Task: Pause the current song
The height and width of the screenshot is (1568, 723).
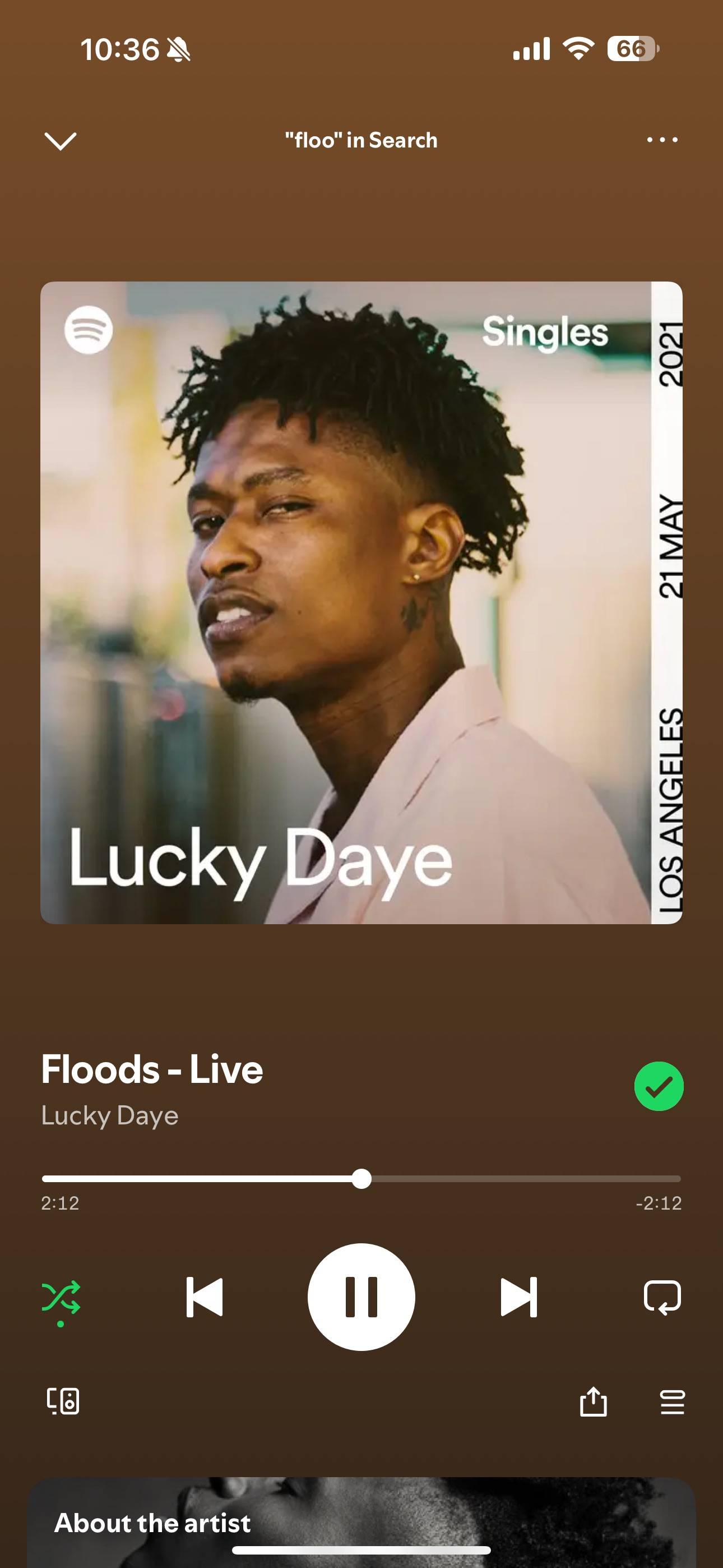Action: coord(361,1297)
